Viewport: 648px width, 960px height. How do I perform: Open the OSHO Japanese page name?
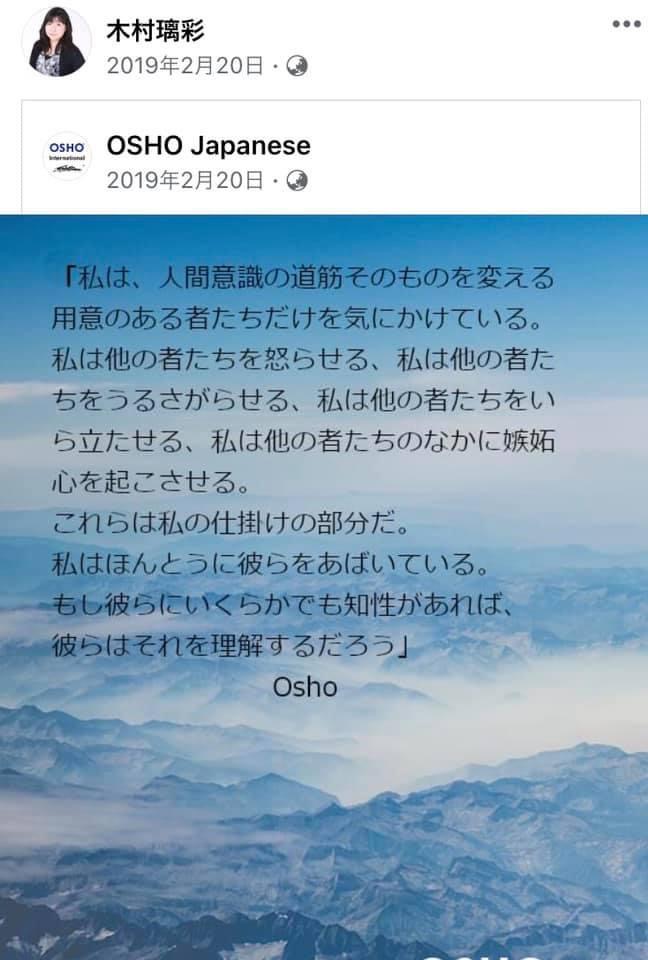pyautogui.click(x=208, y=146)
